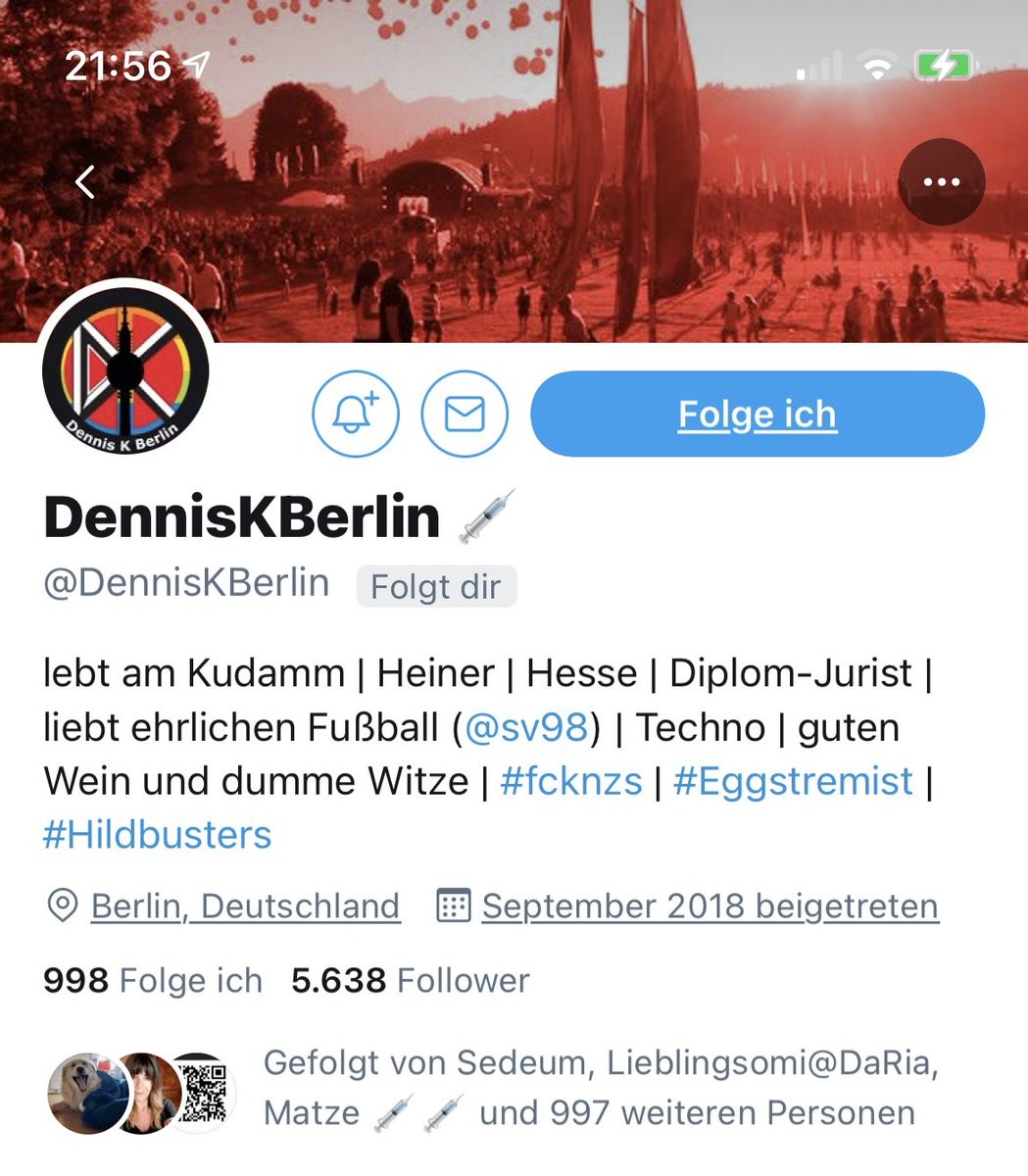Open the three-dot overflow menu

[x=941, y=182]
